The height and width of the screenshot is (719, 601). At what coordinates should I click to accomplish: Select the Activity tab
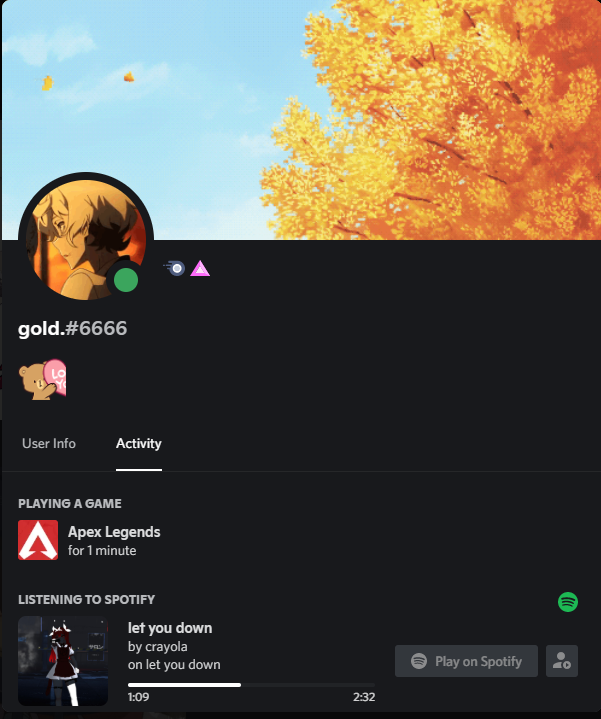pos(138,443)
